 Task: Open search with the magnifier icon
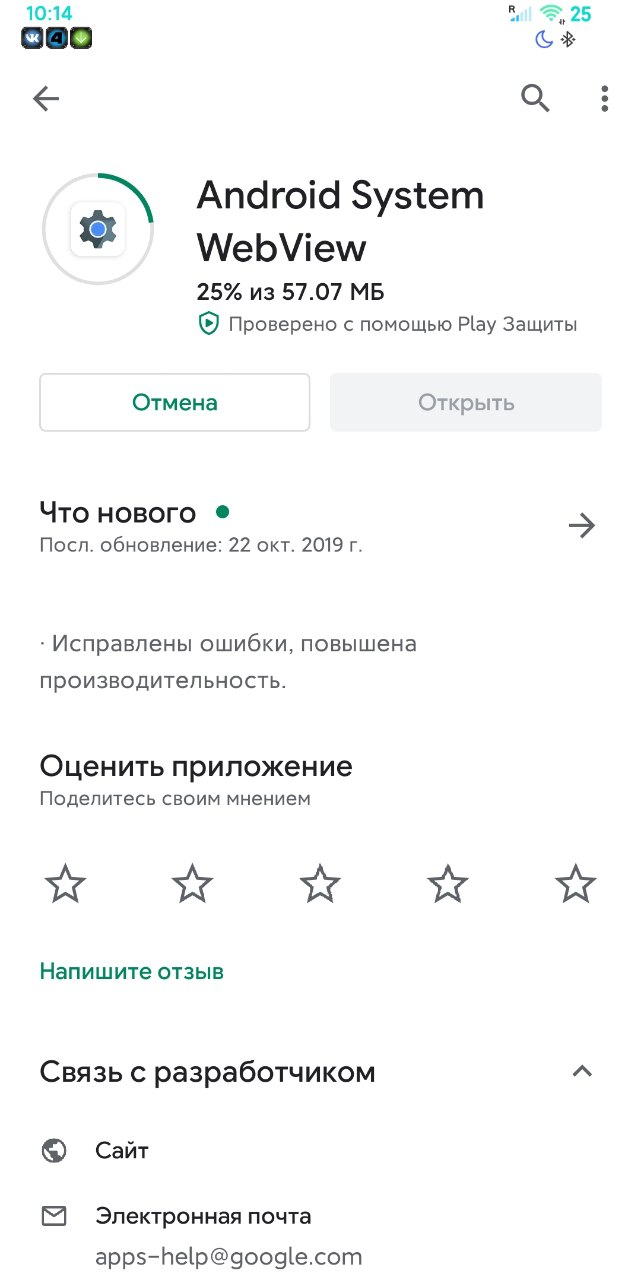[536, 98]
